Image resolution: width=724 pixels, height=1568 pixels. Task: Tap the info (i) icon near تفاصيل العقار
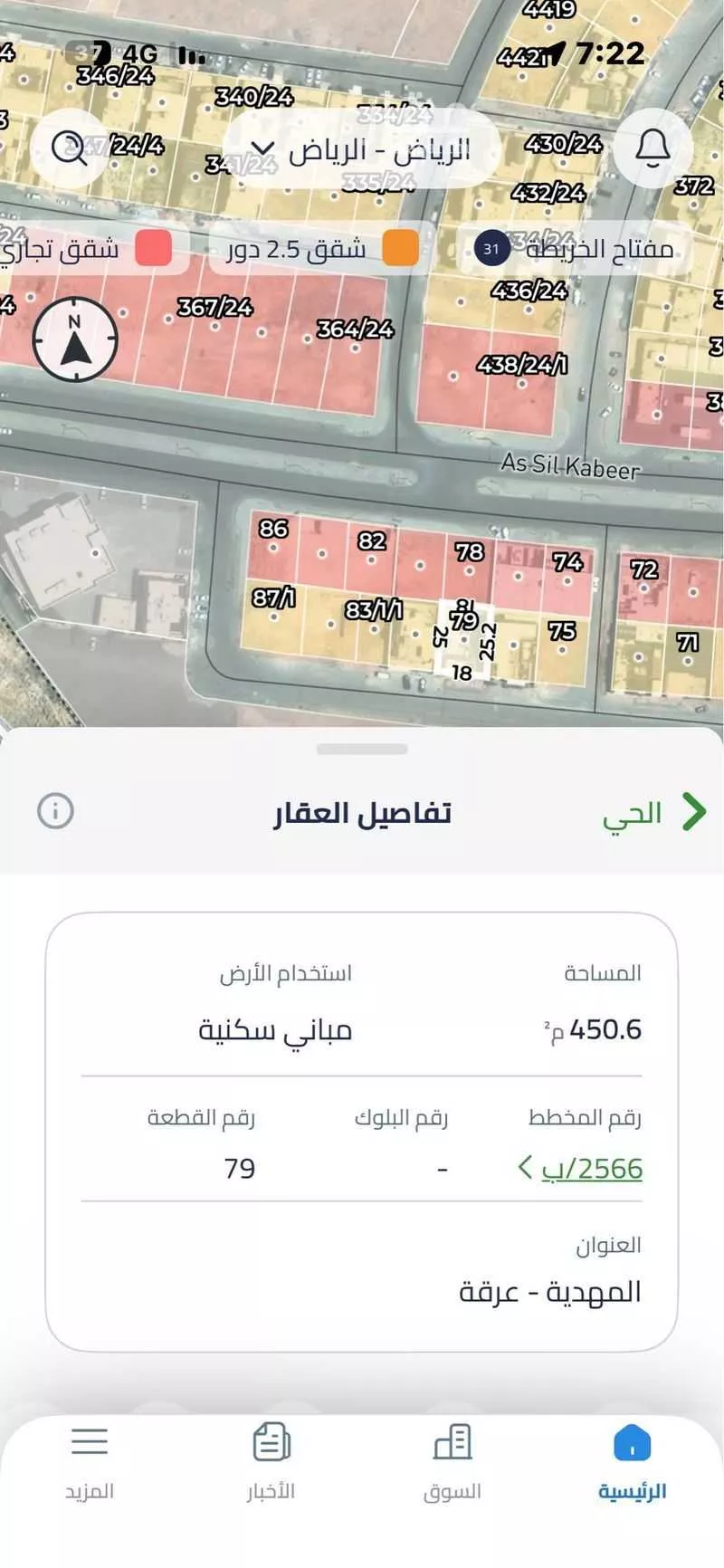pos(57,812)
